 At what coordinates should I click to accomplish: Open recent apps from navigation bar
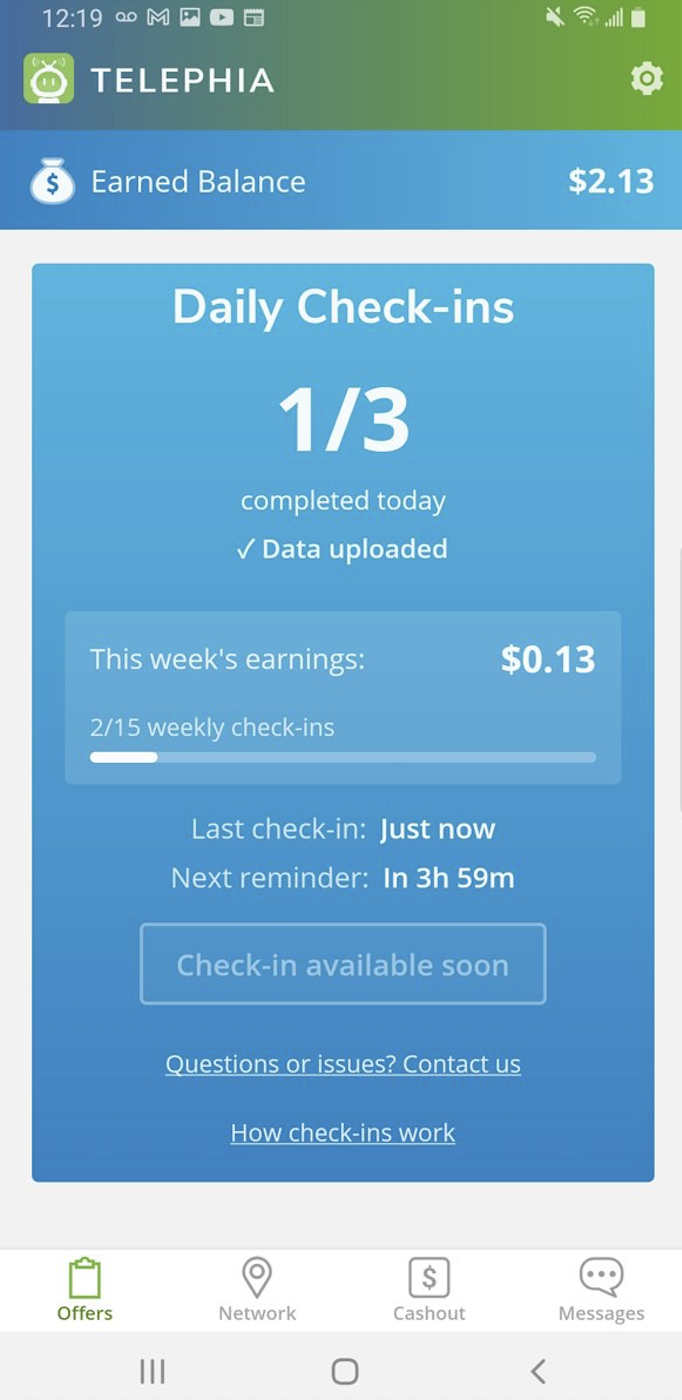pyautogui.click(x=152, y=1371)
